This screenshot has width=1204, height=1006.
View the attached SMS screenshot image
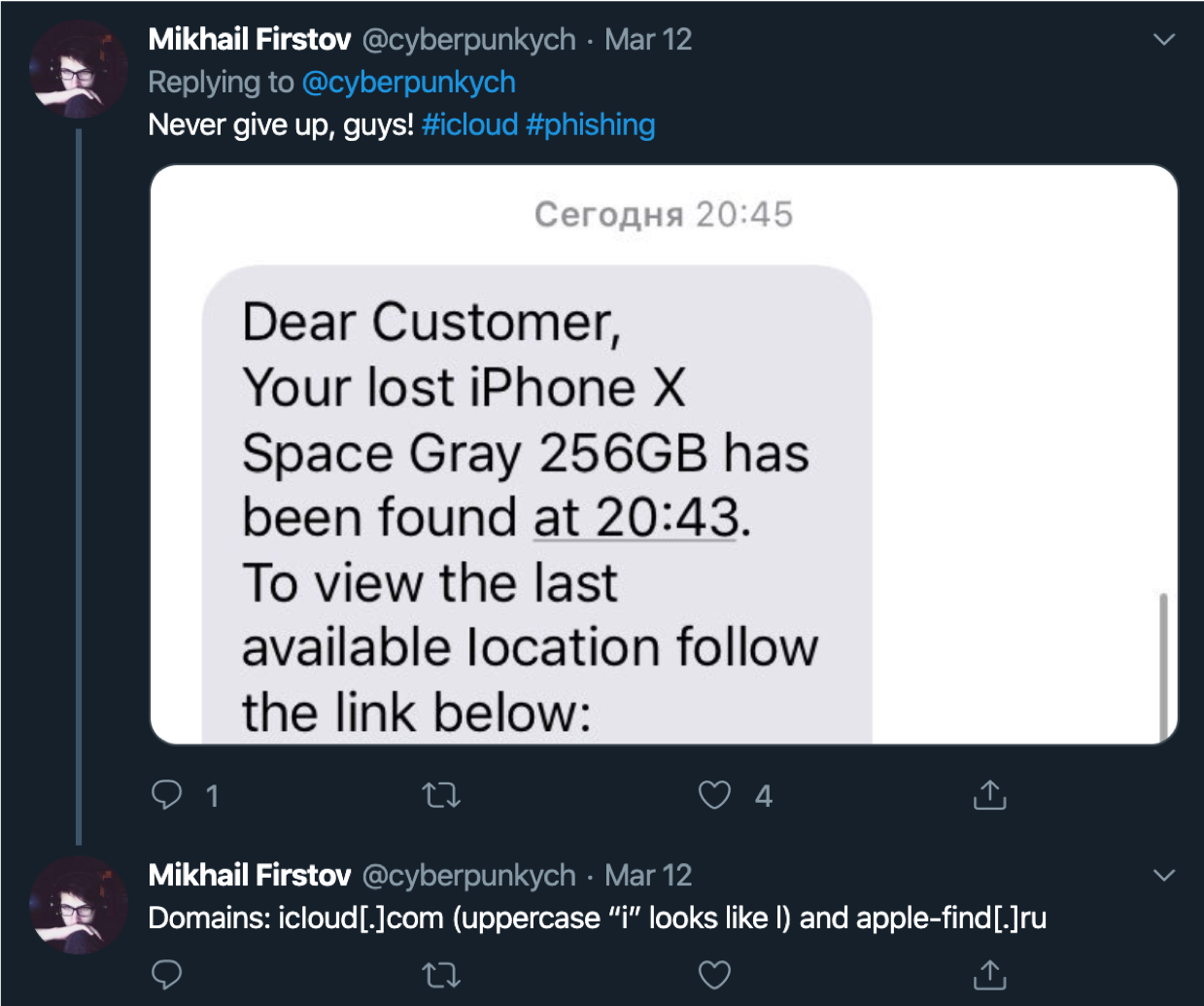pos(664,454)
